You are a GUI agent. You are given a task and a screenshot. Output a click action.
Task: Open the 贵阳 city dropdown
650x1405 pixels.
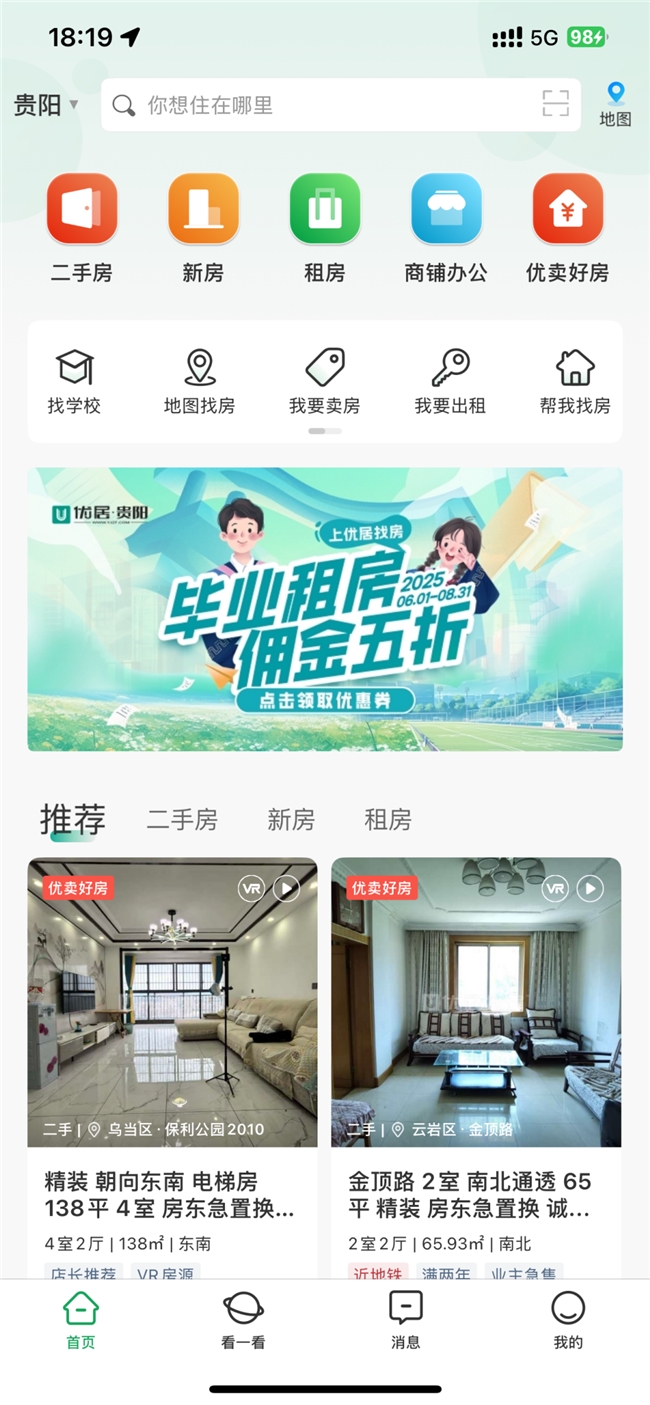coord(46,105)
